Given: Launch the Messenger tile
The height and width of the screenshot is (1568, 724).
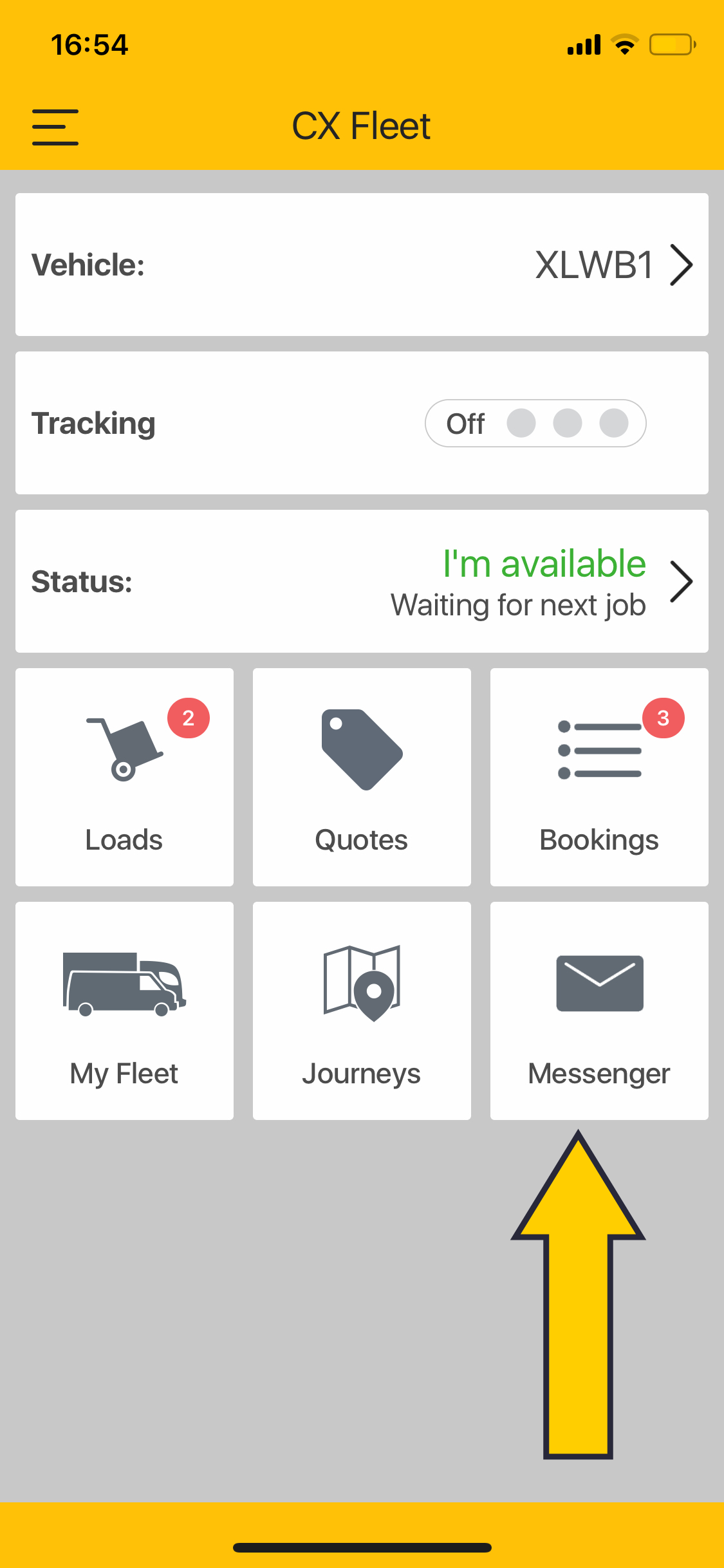Looking at the screenshot, I should (x=599, y=1011).
